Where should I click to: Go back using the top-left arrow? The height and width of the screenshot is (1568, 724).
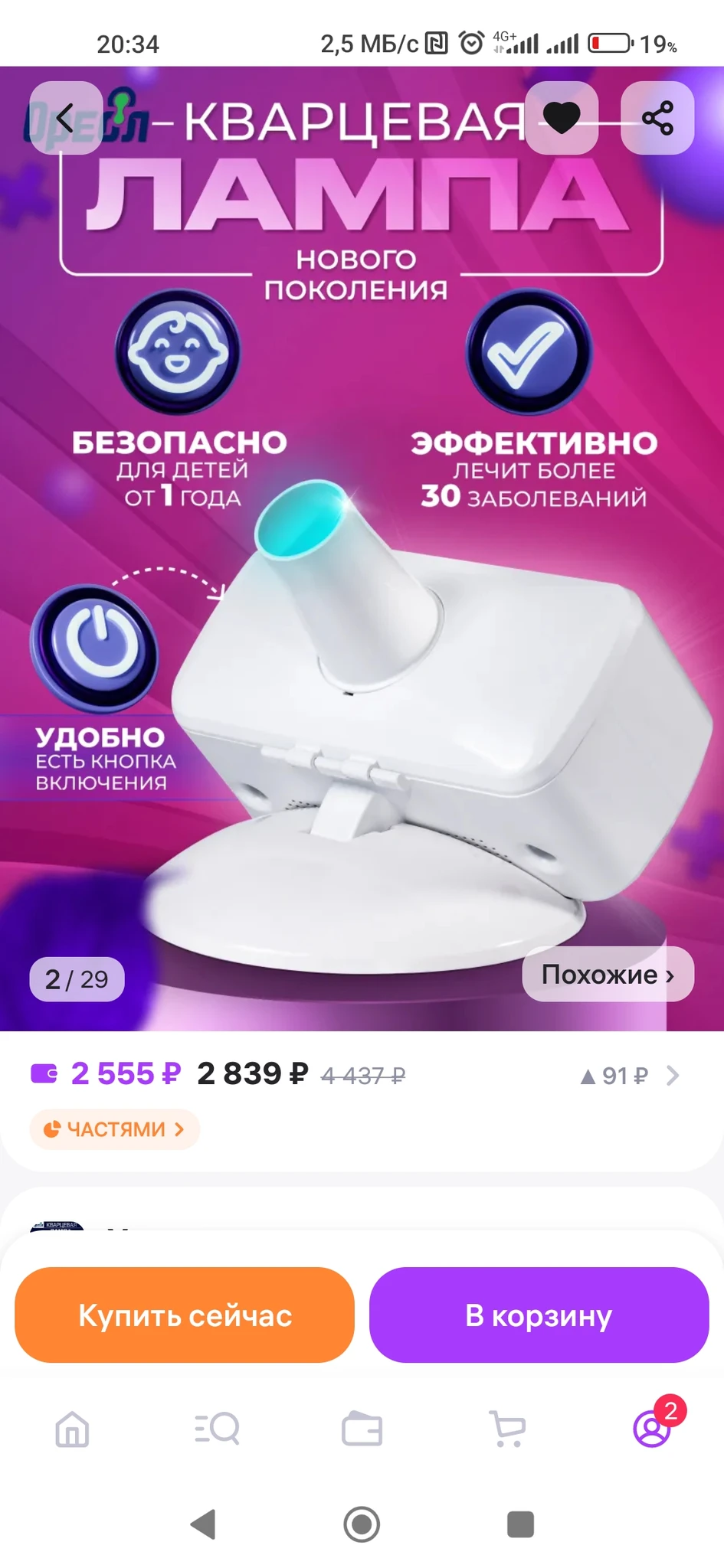tap(66, 118)
